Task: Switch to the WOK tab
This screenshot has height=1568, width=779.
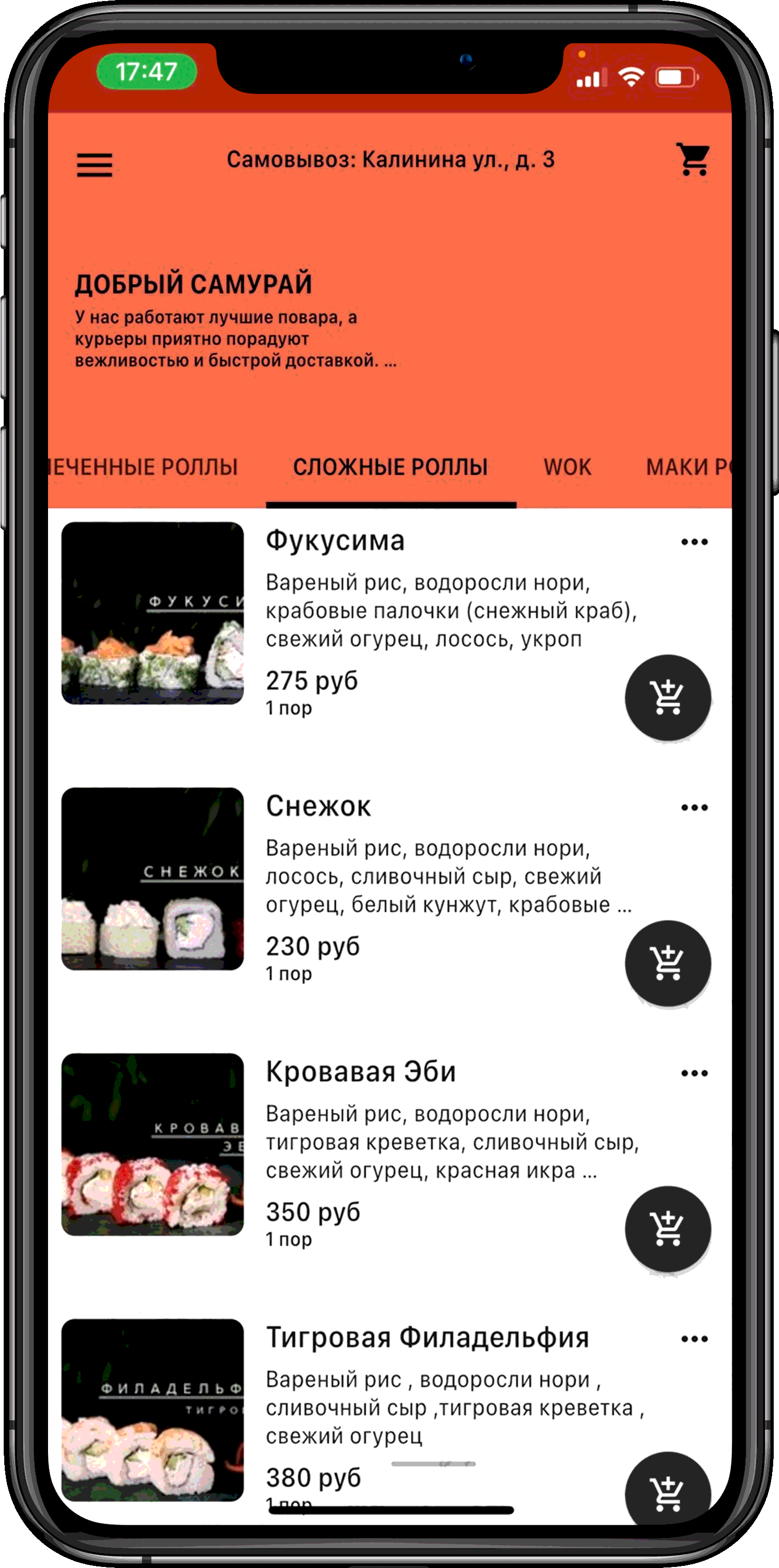Action: pyautogui.click(x=567, y=467)
